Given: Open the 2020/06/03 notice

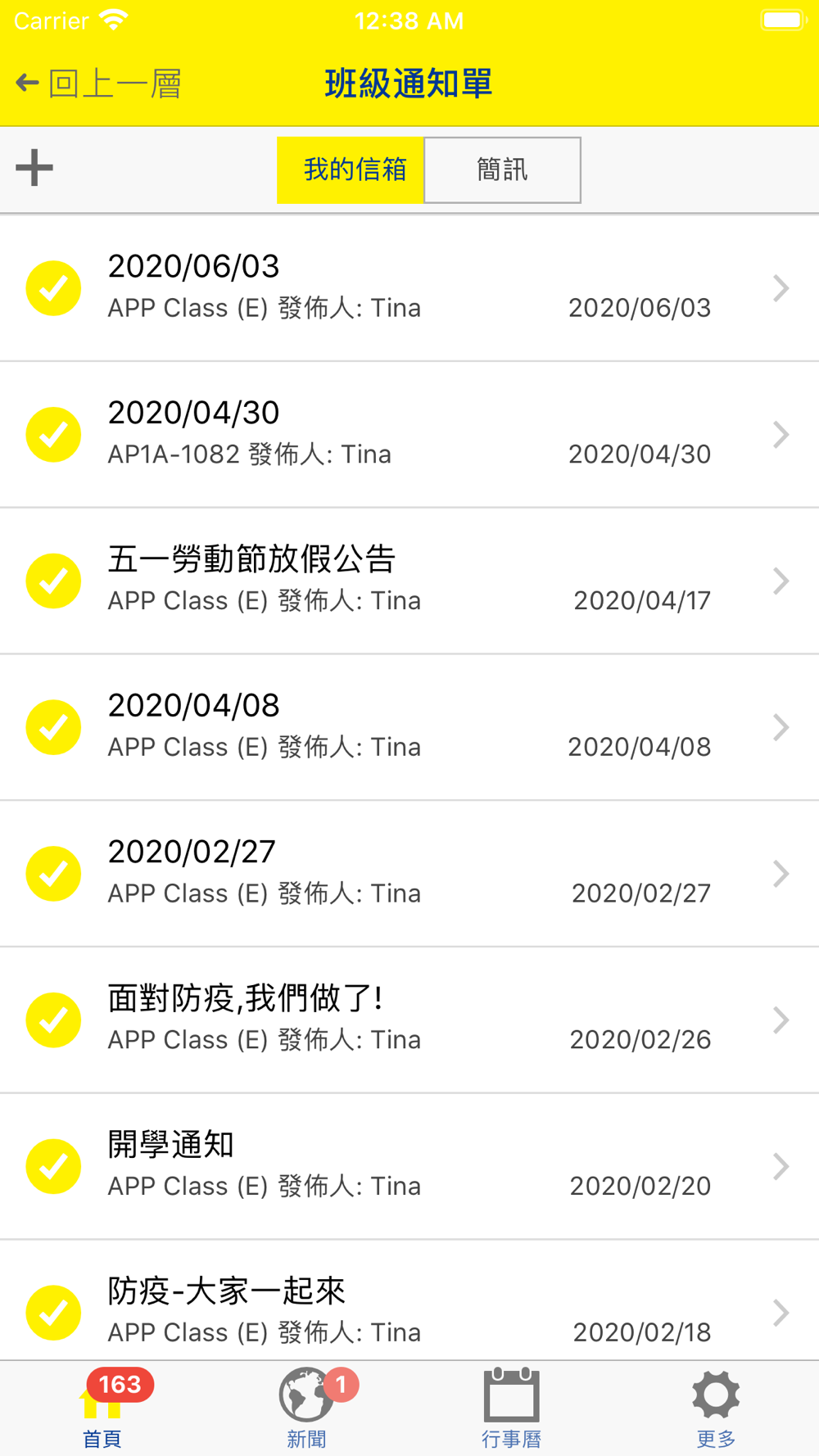Looking at the screenshot, I should (x=409, y=288).
